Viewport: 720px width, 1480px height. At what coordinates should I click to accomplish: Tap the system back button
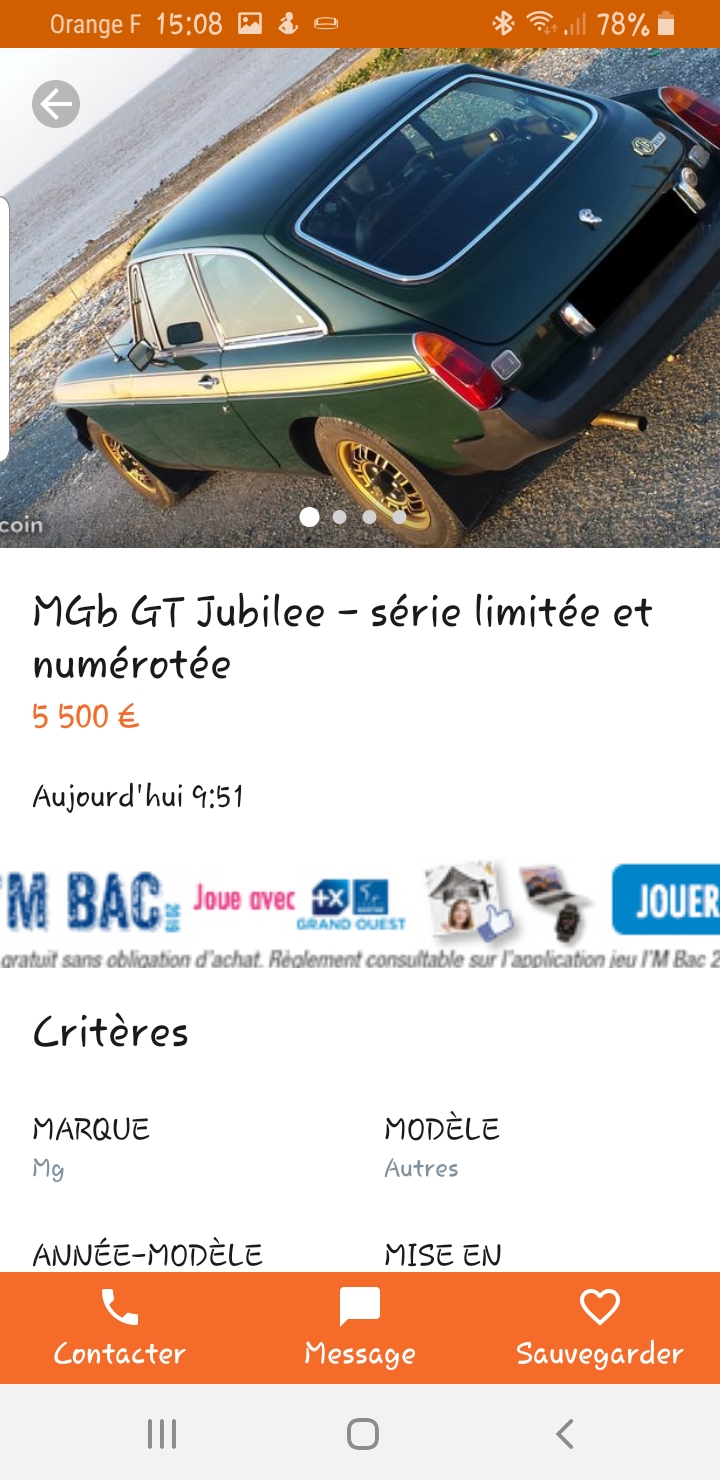click(565, 1434)
